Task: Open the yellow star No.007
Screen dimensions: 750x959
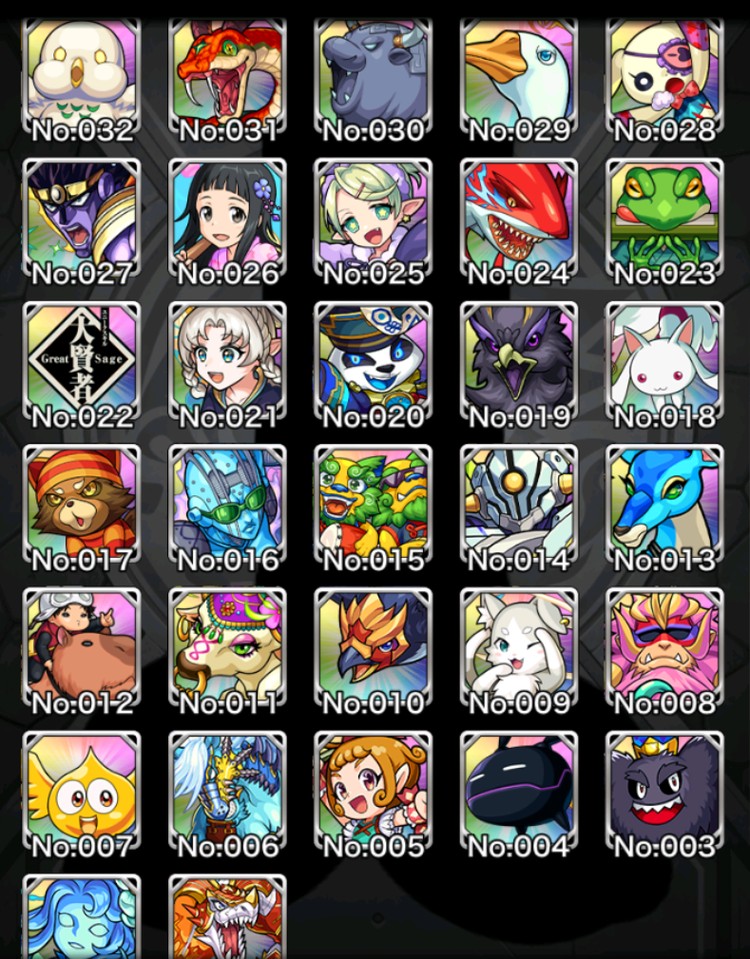Action: (81, 789)
